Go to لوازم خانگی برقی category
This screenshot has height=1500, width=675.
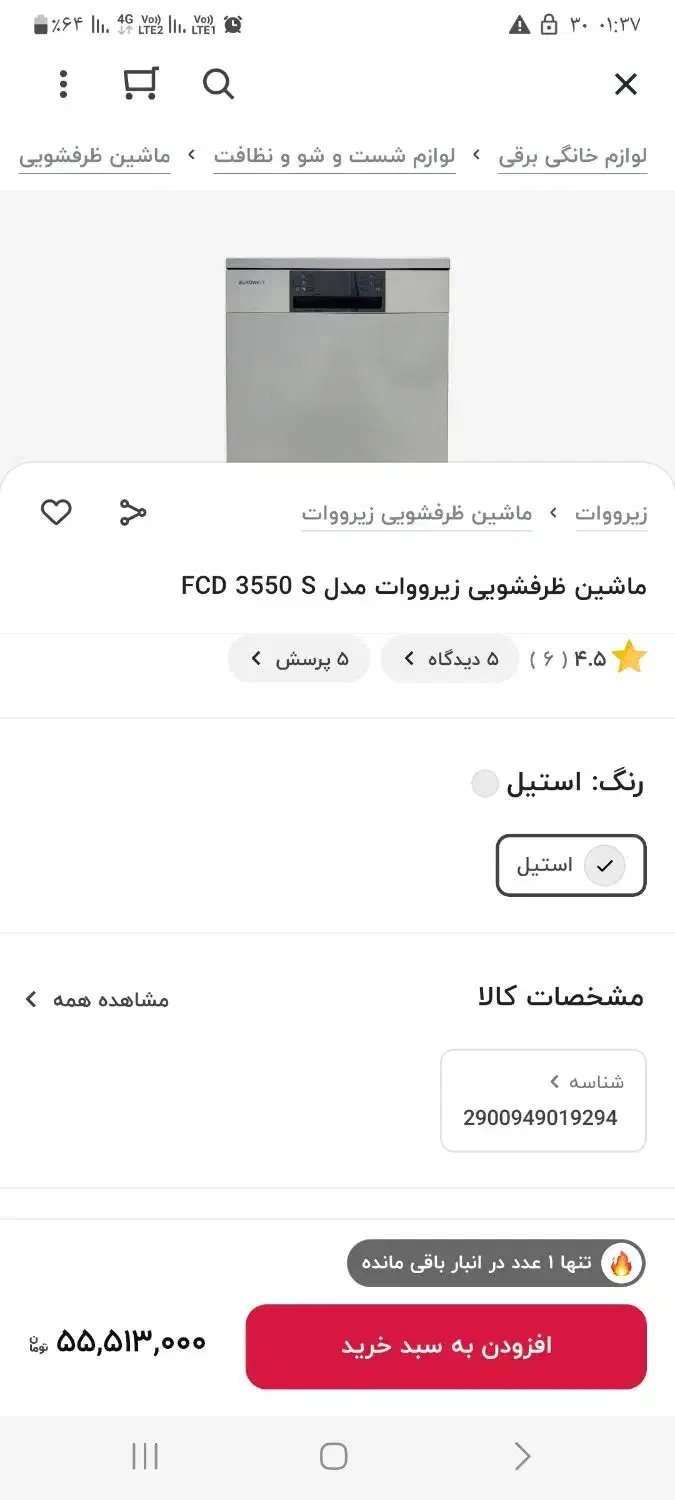coord(573,156)
